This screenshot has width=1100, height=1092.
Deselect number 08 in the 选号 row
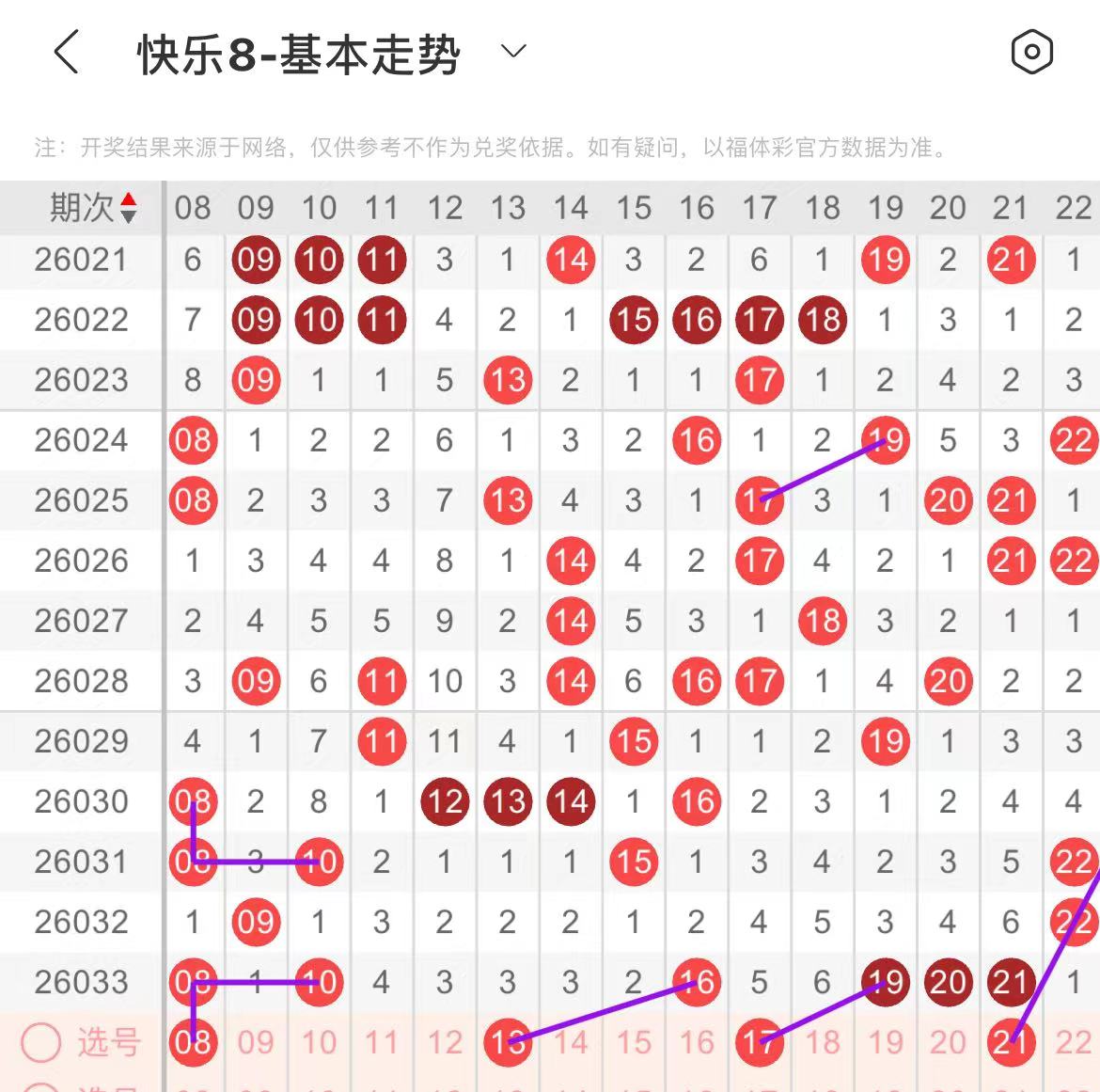(x=193, y=1042)
